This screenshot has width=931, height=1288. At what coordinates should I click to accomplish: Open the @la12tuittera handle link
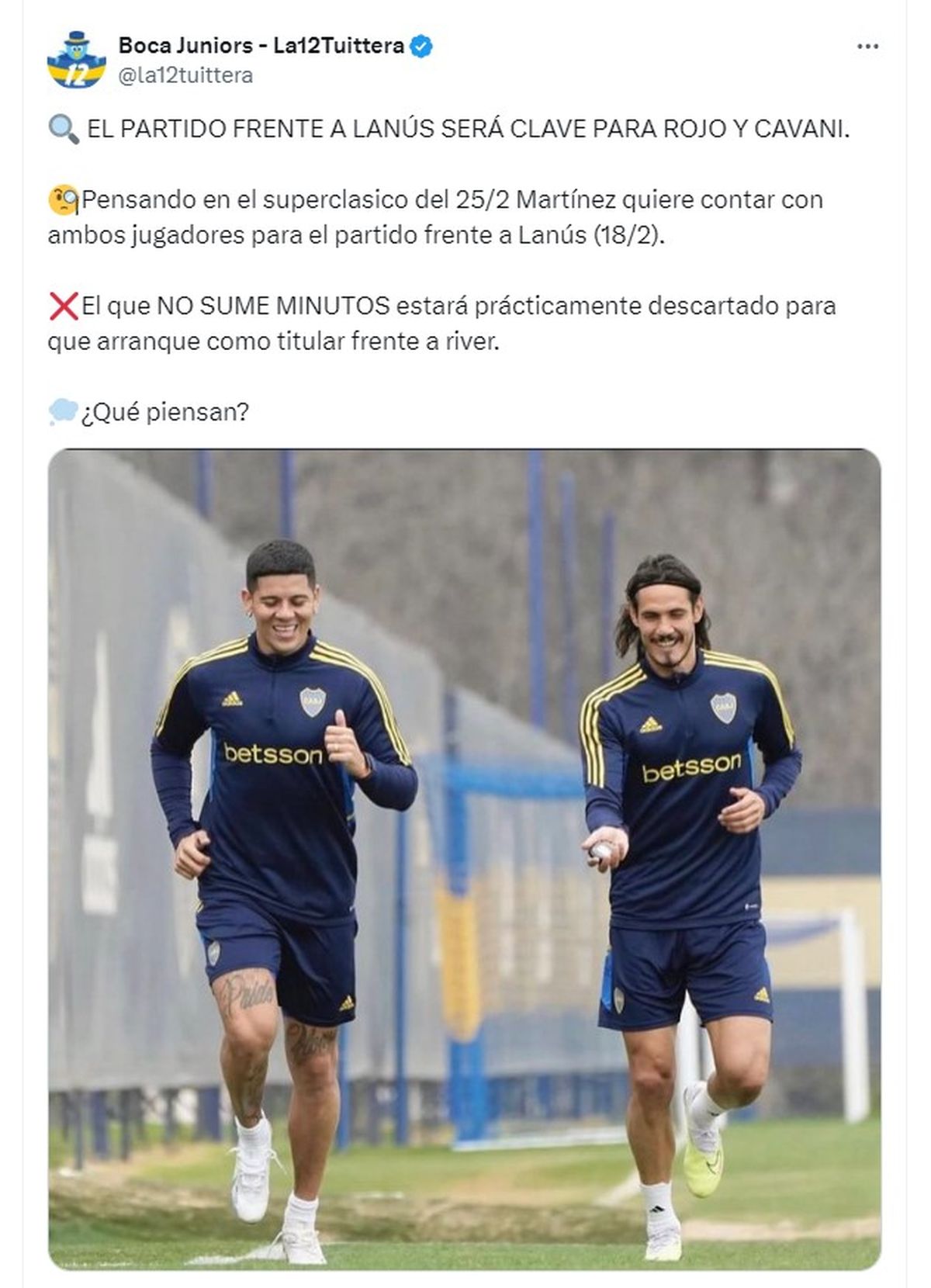pos(185,75)
